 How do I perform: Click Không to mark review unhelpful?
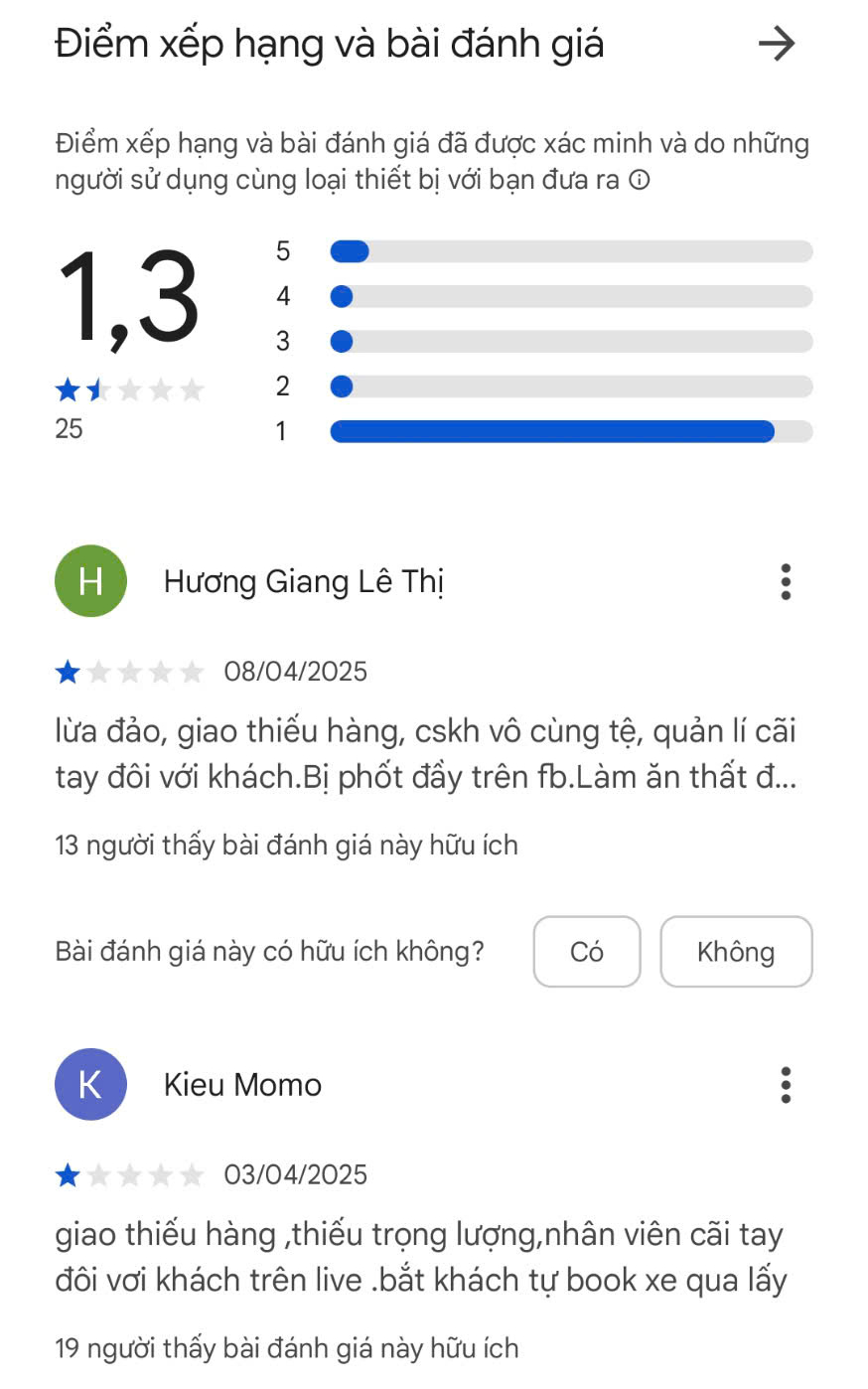[736, 952]
